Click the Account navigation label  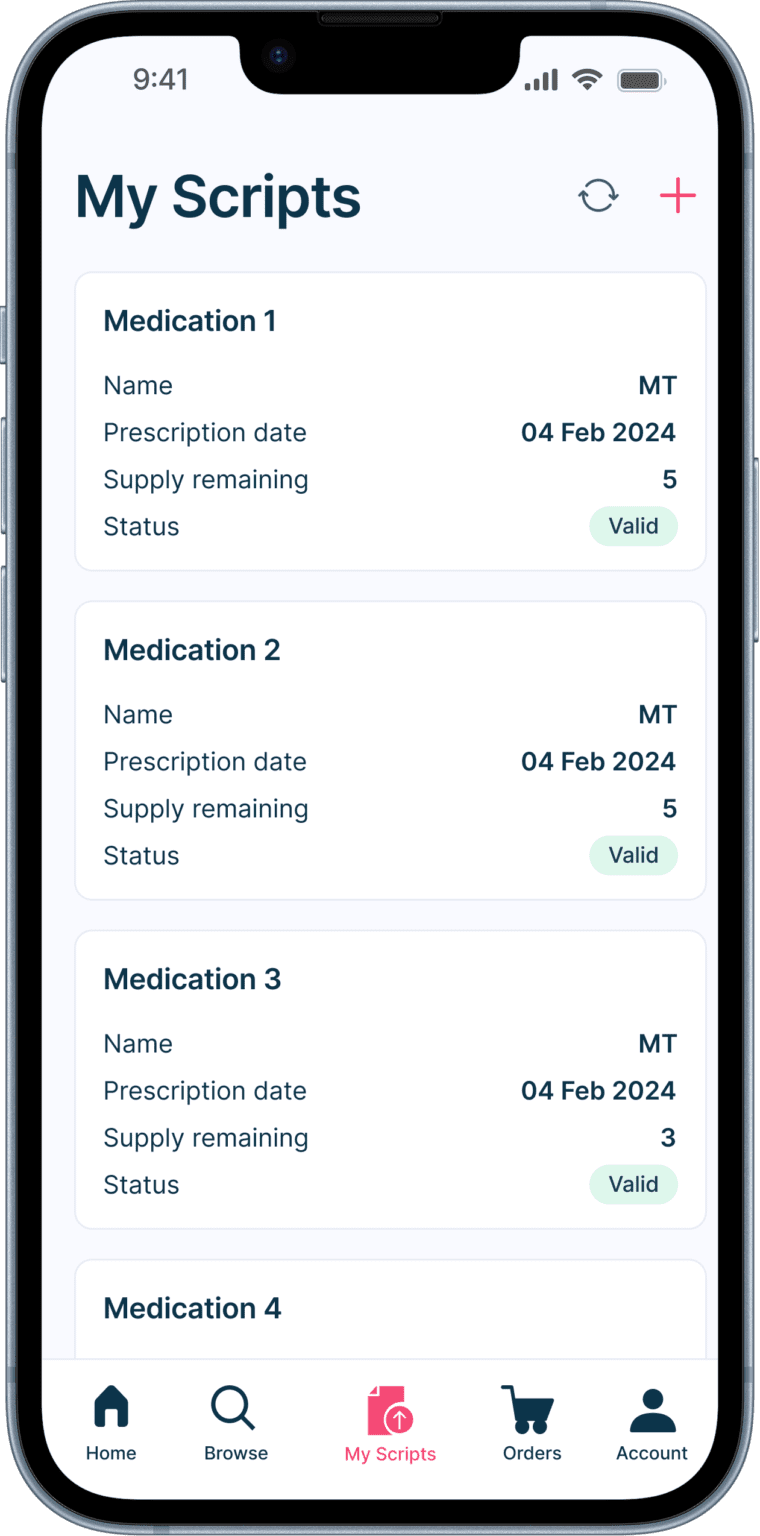coord(651,1455)
